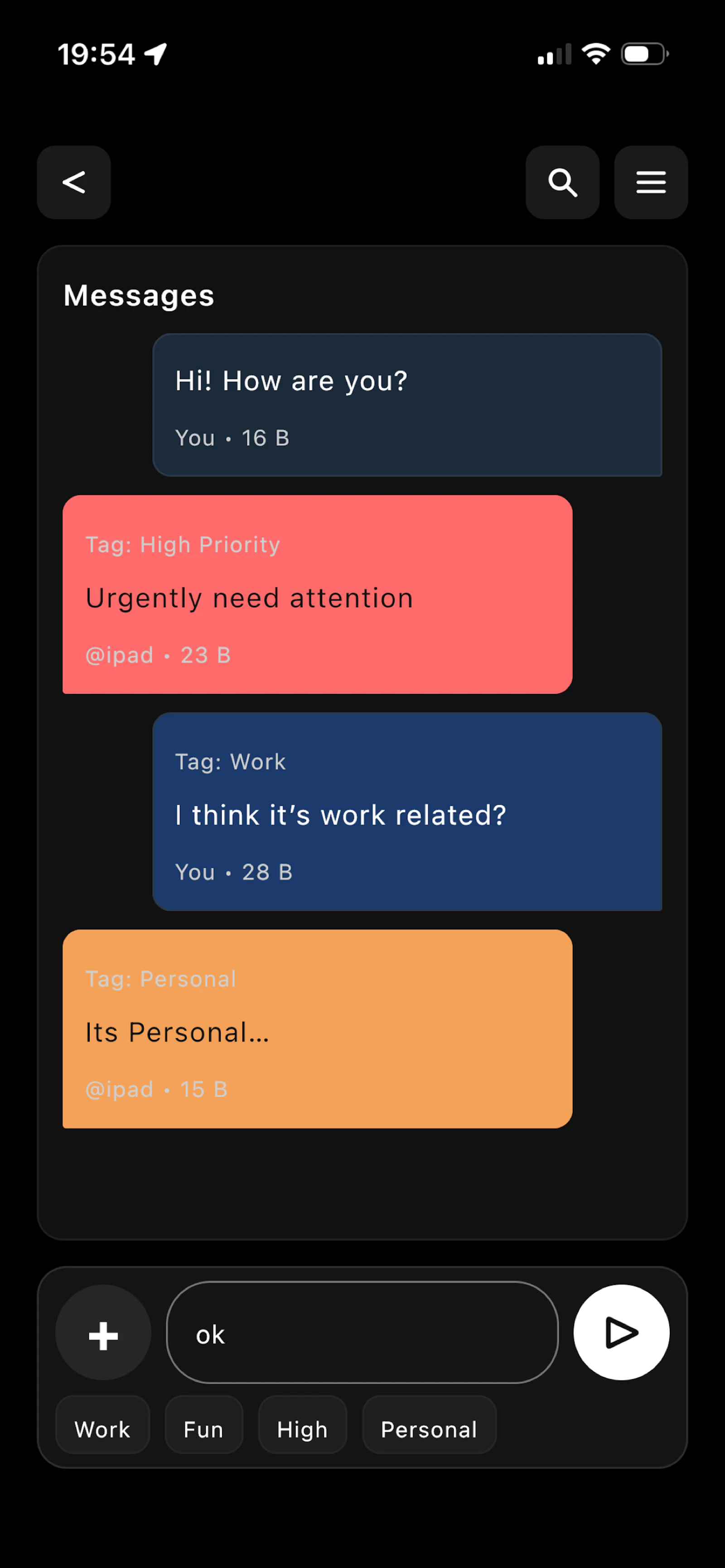Image resolution: width=725 pixels, height=1568 pixels.
Task: Focus the message text field
Action: coord(362,1332)
